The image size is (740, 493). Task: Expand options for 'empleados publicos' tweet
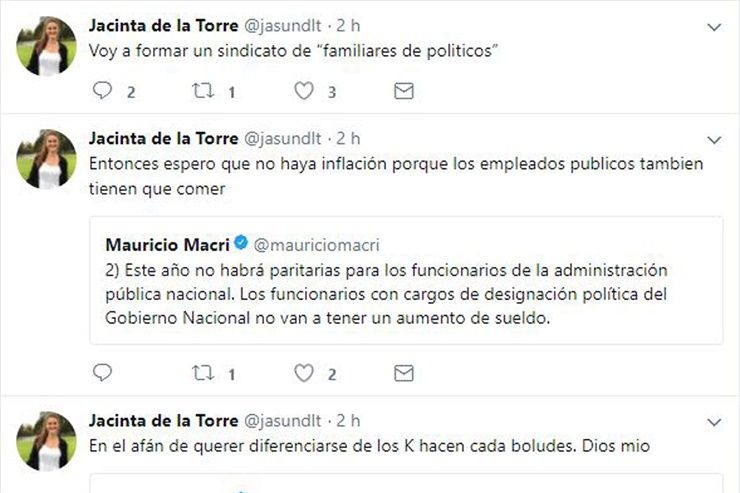point(714,140)
